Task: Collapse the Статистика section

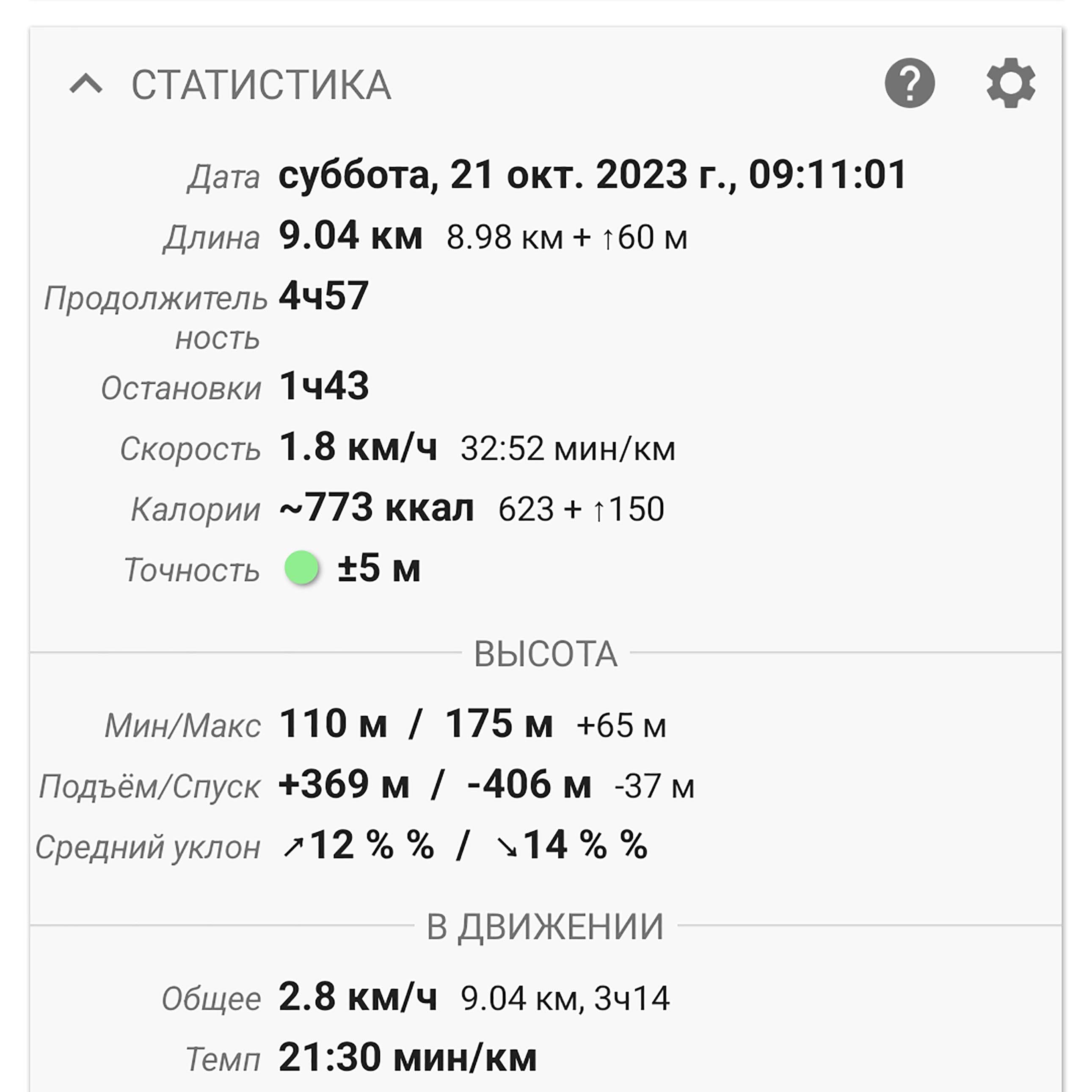Action: click(x=86, y=85)
